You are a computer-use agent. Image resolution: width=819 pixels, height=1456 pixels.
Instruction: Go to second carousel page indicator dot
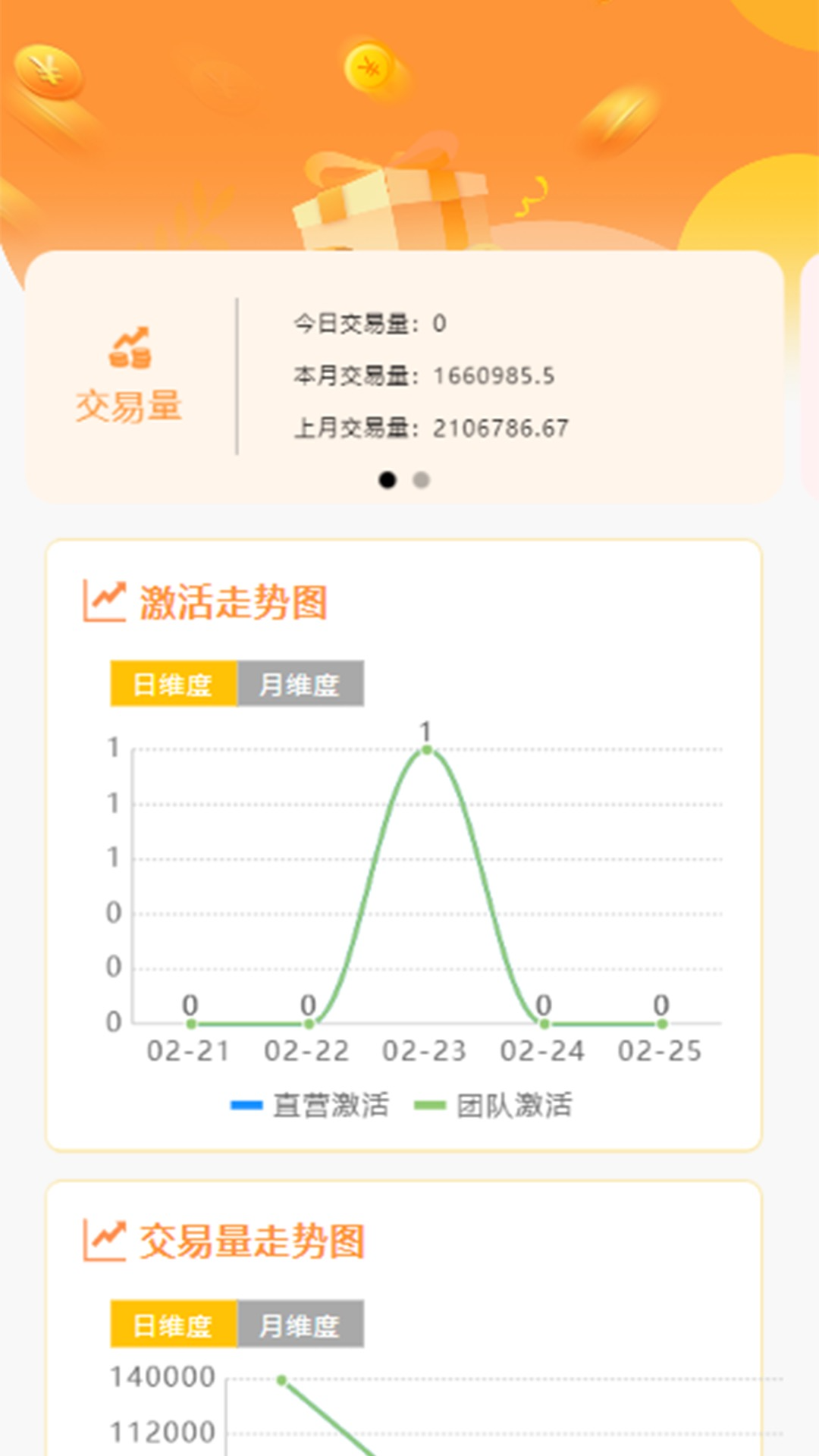click(x=421, y=480)
